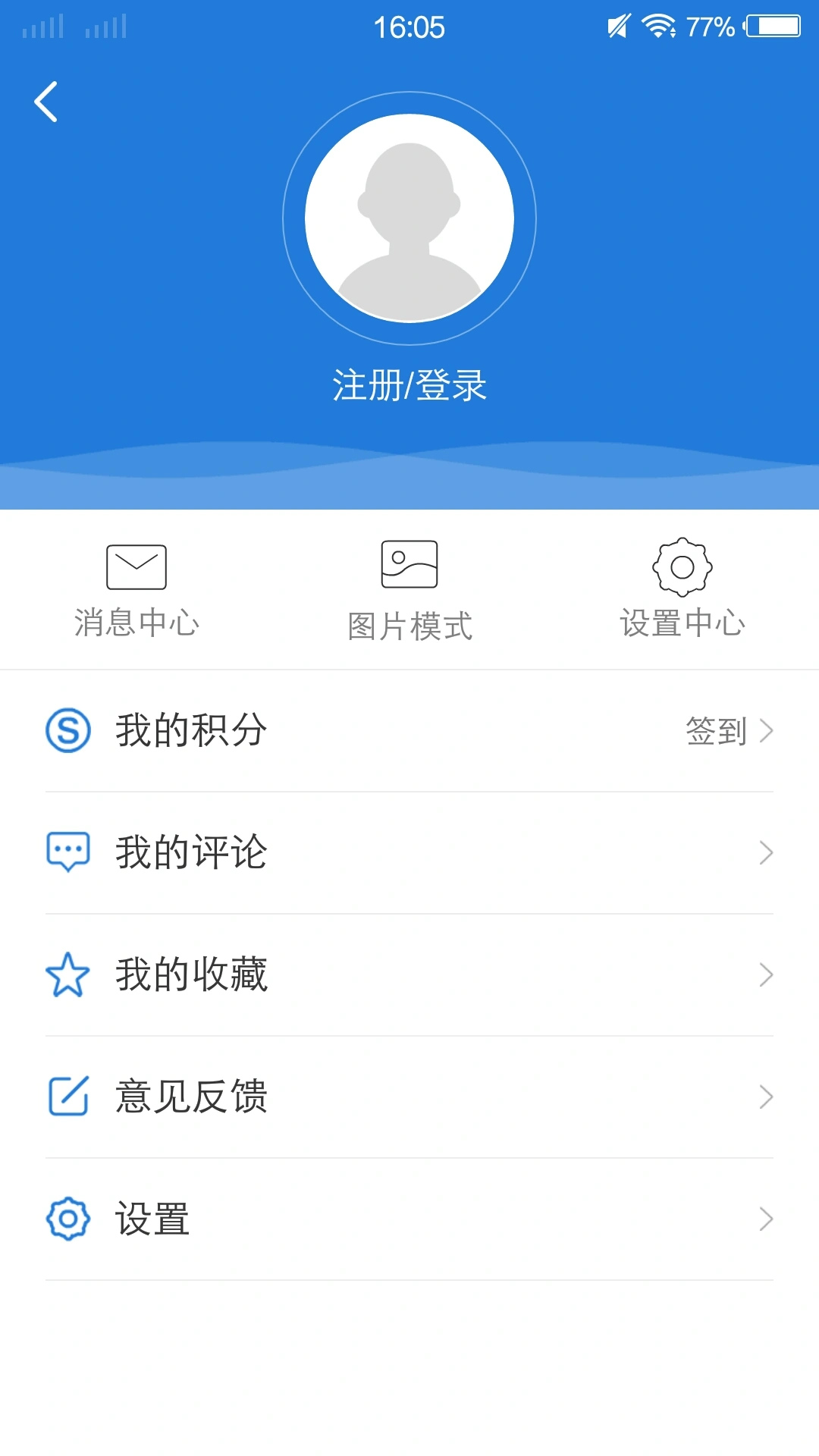Open the 消息中心 message envelope icon
The width and height of the screenshot is (819, 1456).
click(x=136, y=565)
